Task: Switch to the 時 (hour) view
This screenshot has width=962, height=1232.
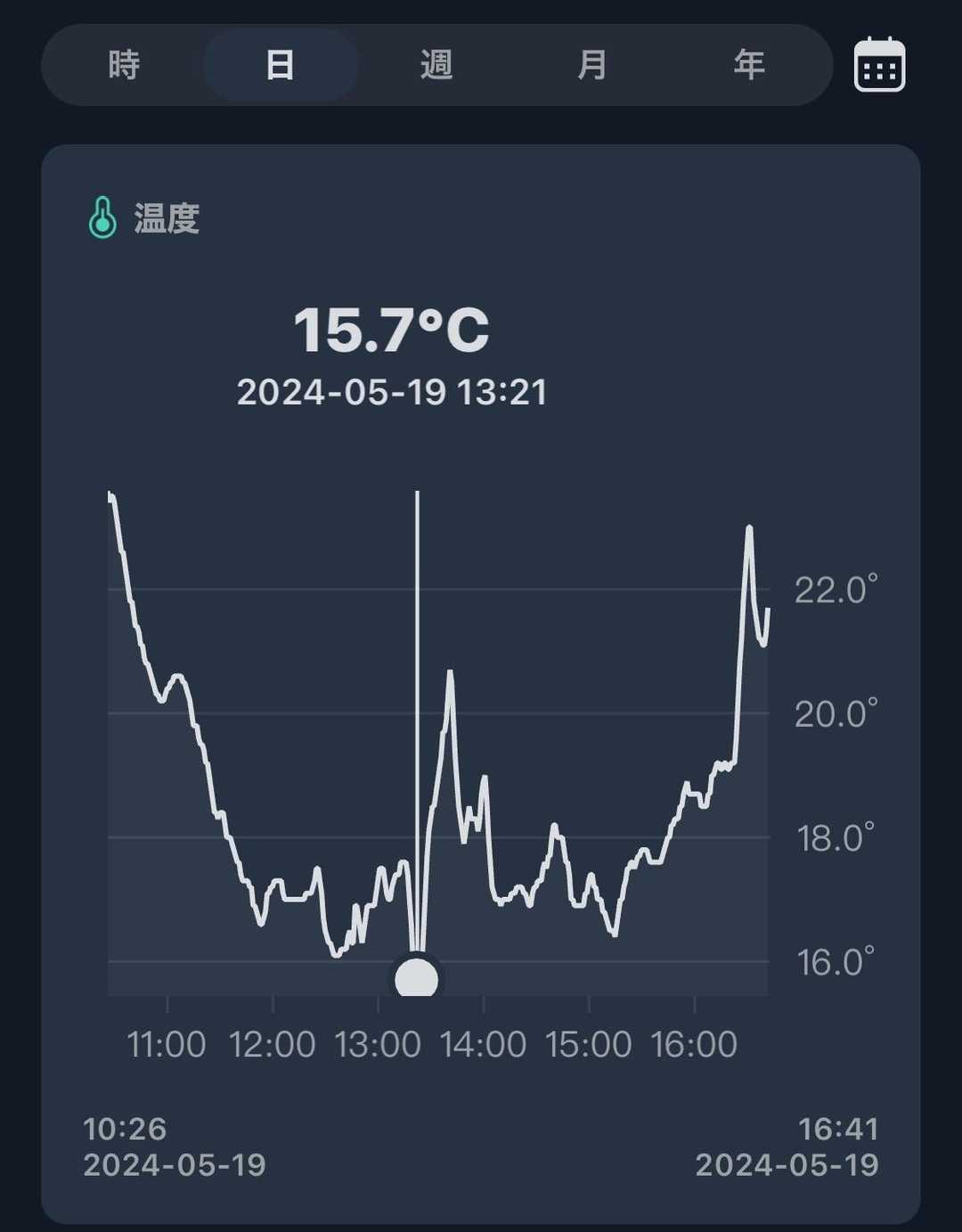Action: pyautogui.click(x=124, y=65)
